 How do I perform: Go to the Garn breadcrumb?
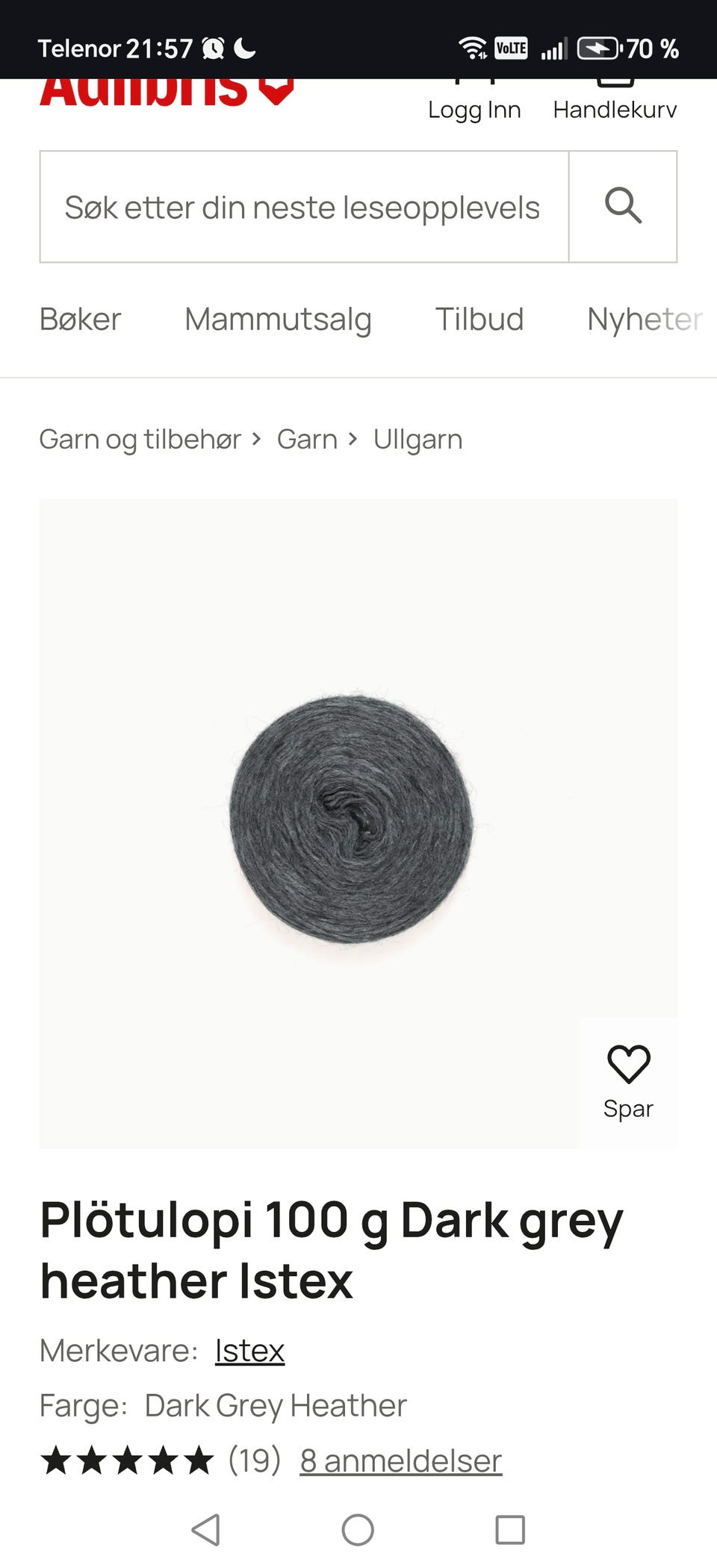click(x=307, y=439)
